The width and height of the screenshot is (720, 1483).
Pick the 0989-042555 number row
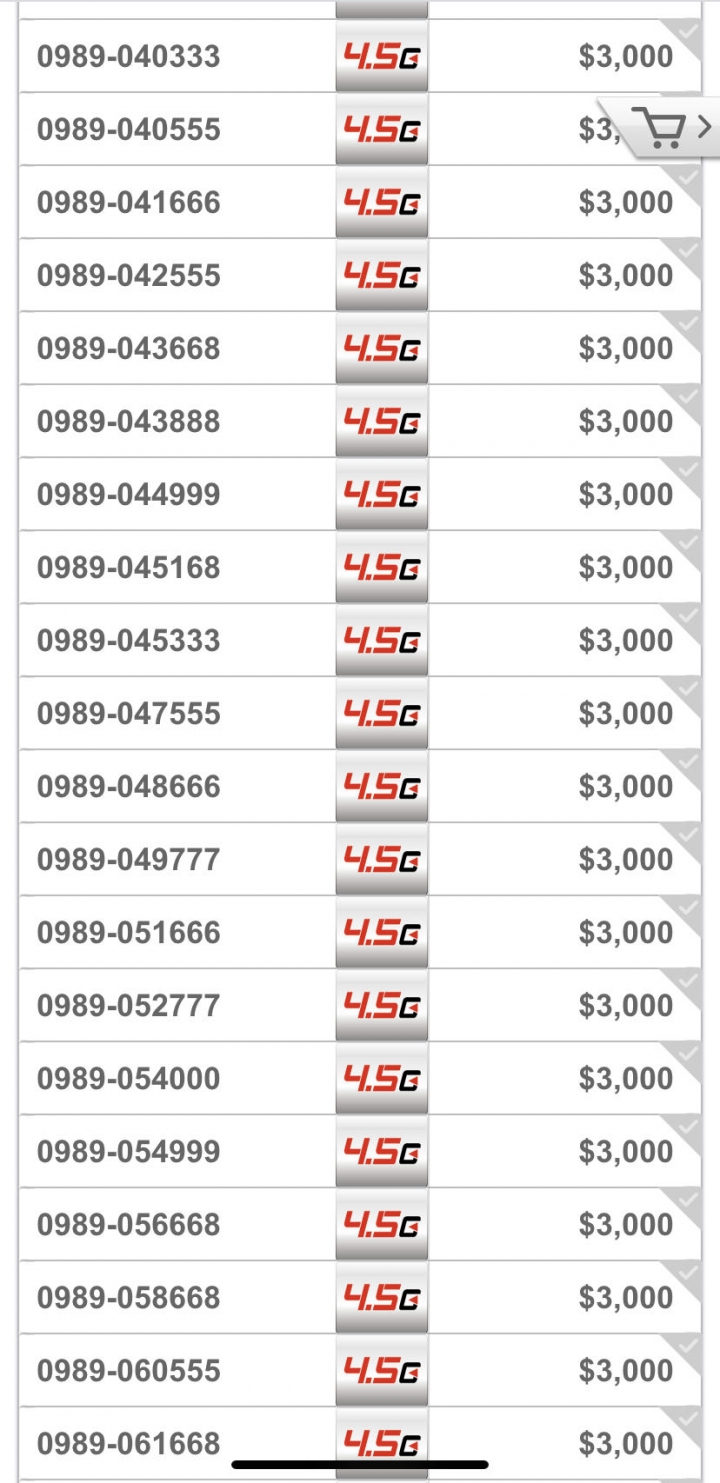pyautogui.click(x=360, y=275)
